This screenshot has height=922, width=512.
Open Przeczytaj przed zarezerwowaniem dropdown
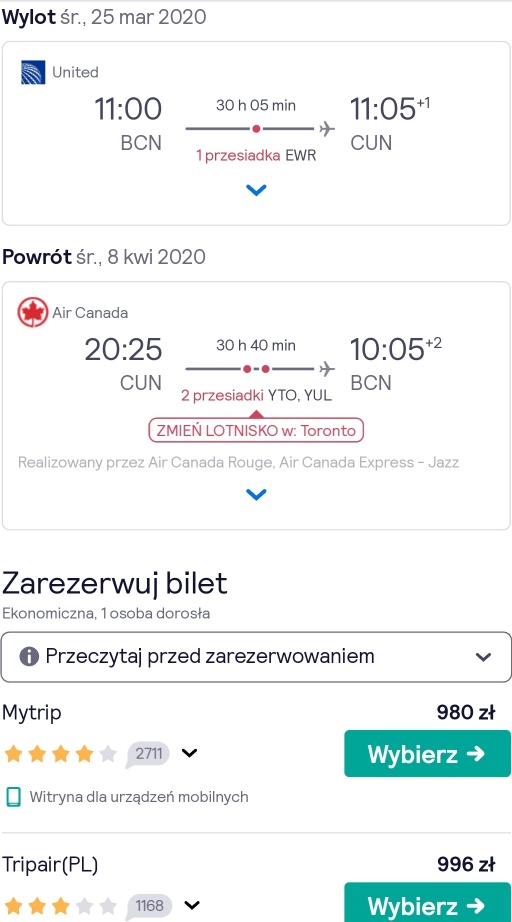click(x=256, y=657)
